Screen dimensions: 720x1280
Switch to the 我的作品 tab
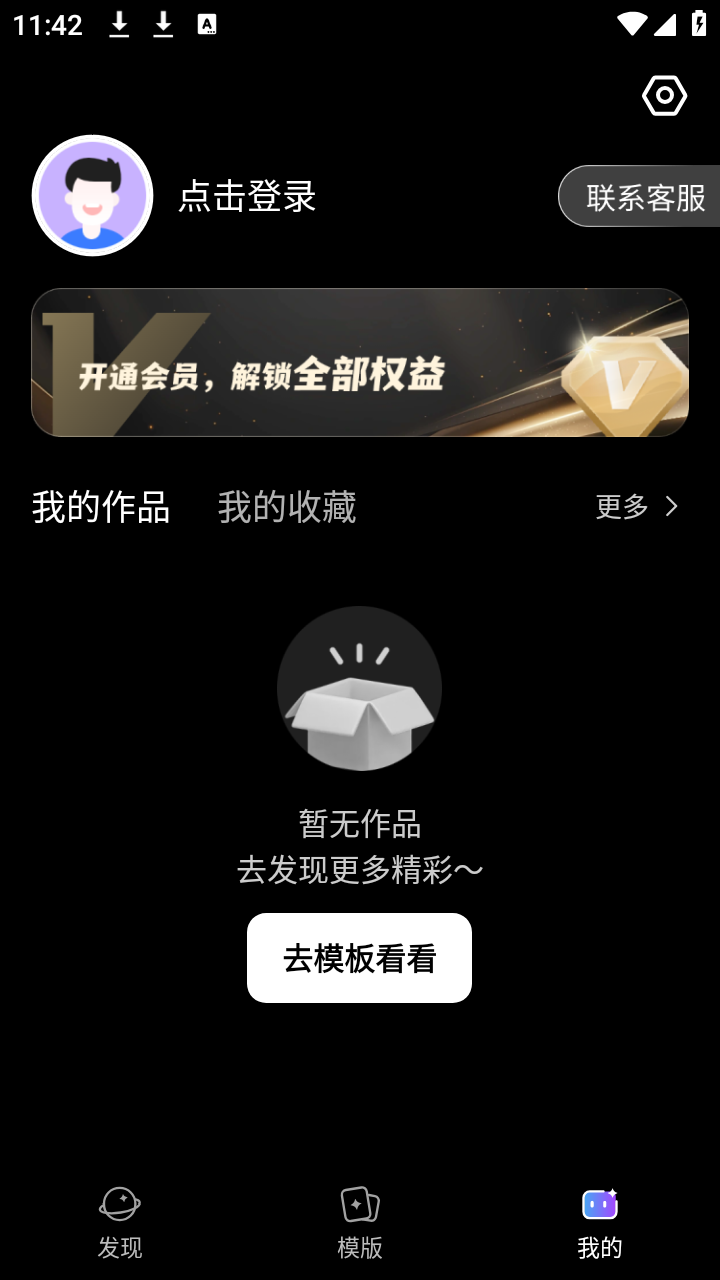click(101, 507)
